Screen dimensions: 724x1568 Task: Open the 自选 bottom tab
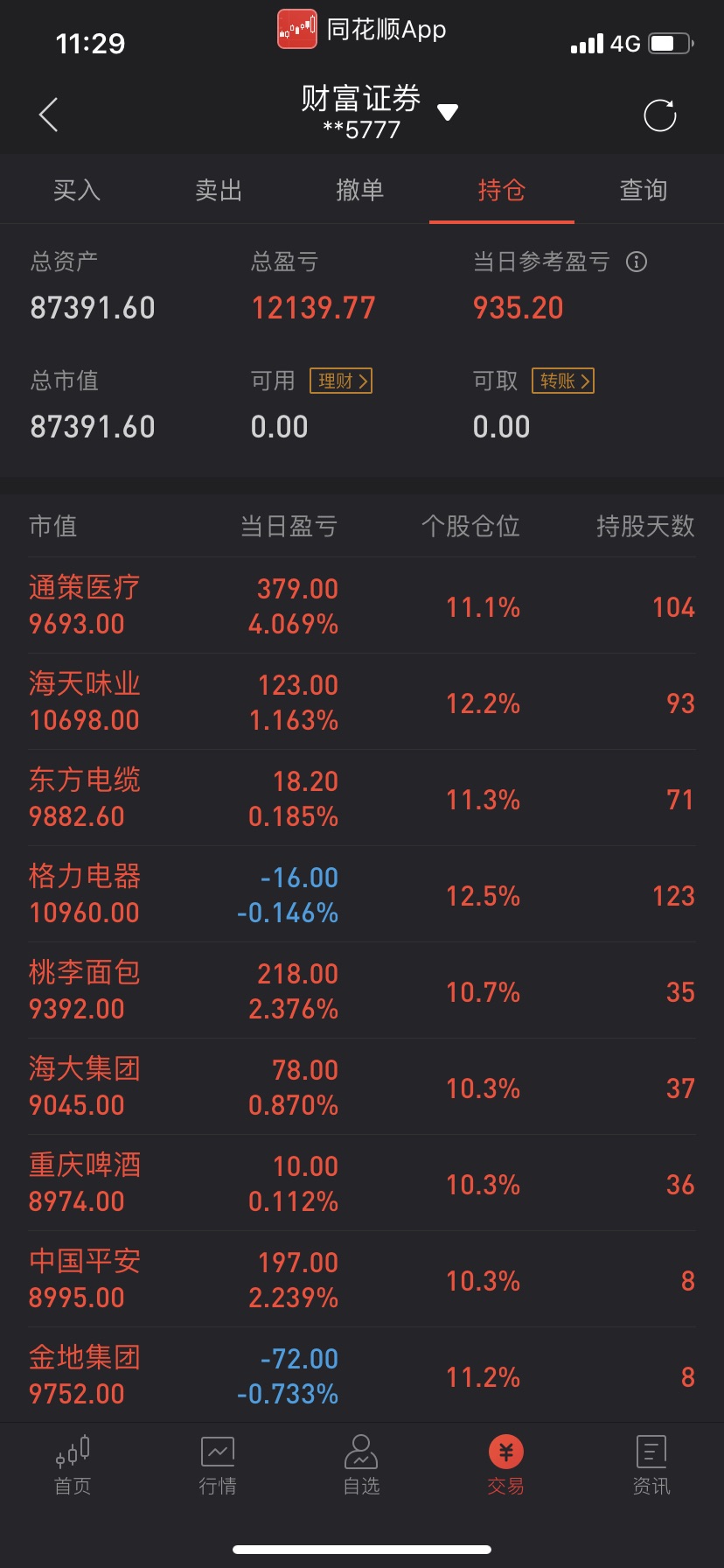(361, 1466)
